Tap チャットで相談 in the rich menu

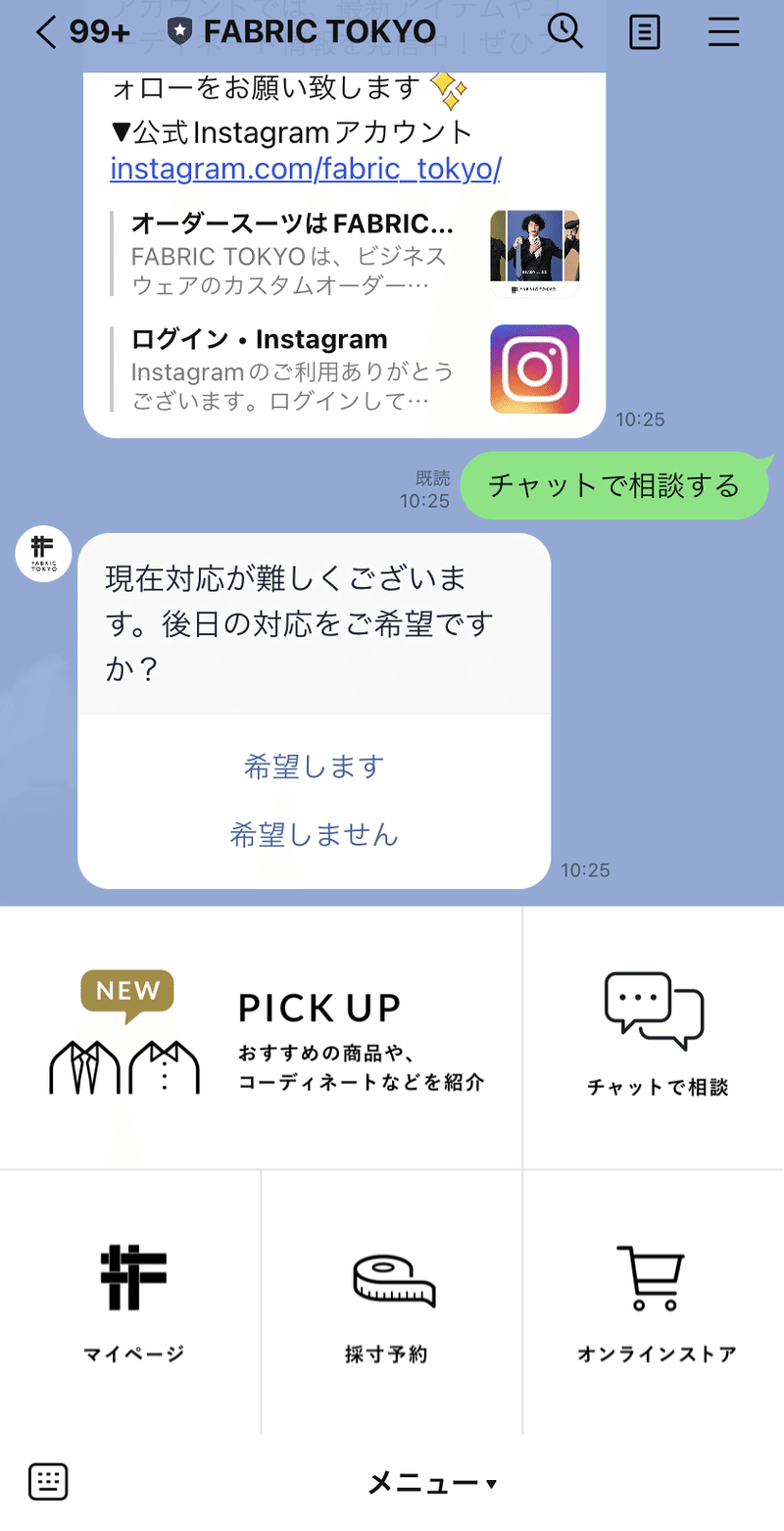tap(655, 1037)
